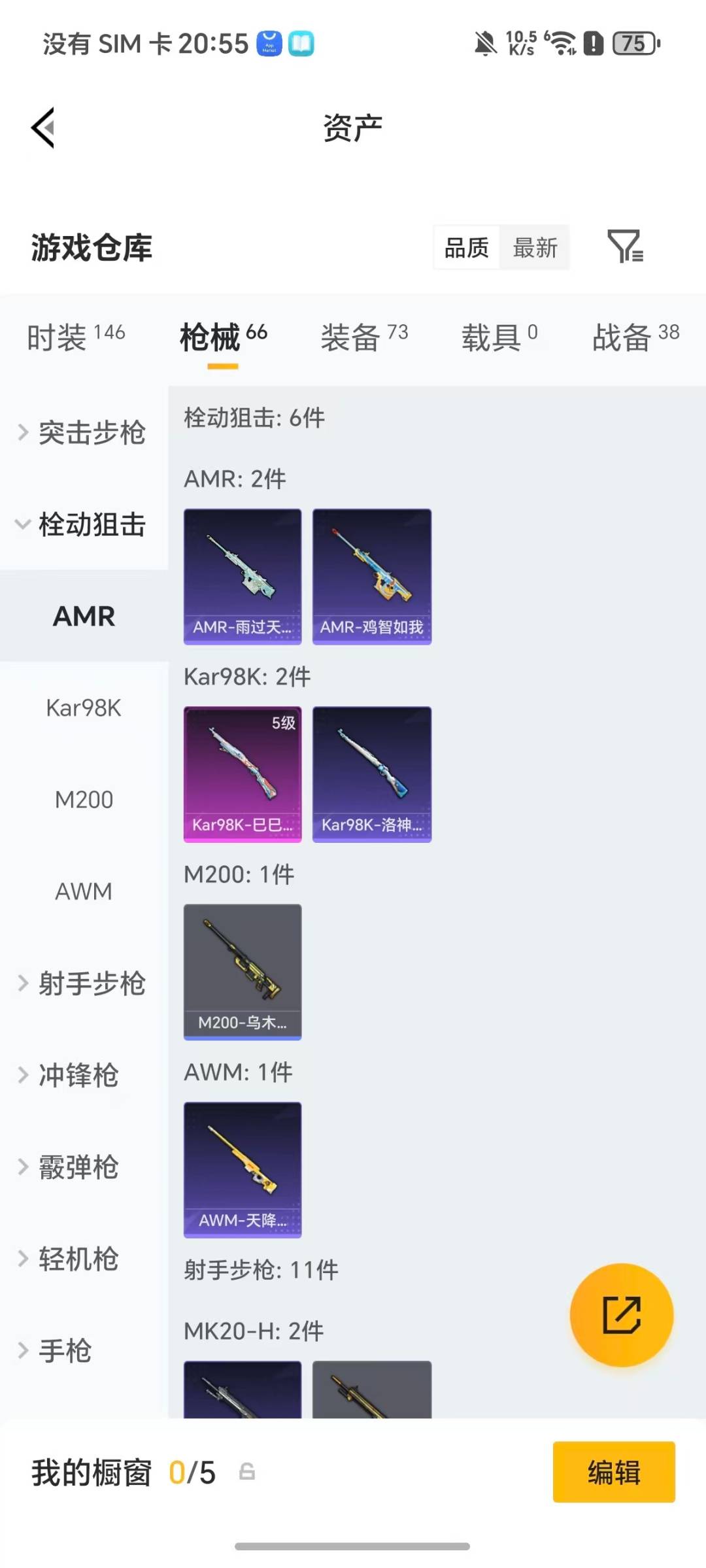Tap the lock icon next to 我的橱窗
Image resolution: width=706 pixels, height=1568 pixels.
pos(247,1472)
